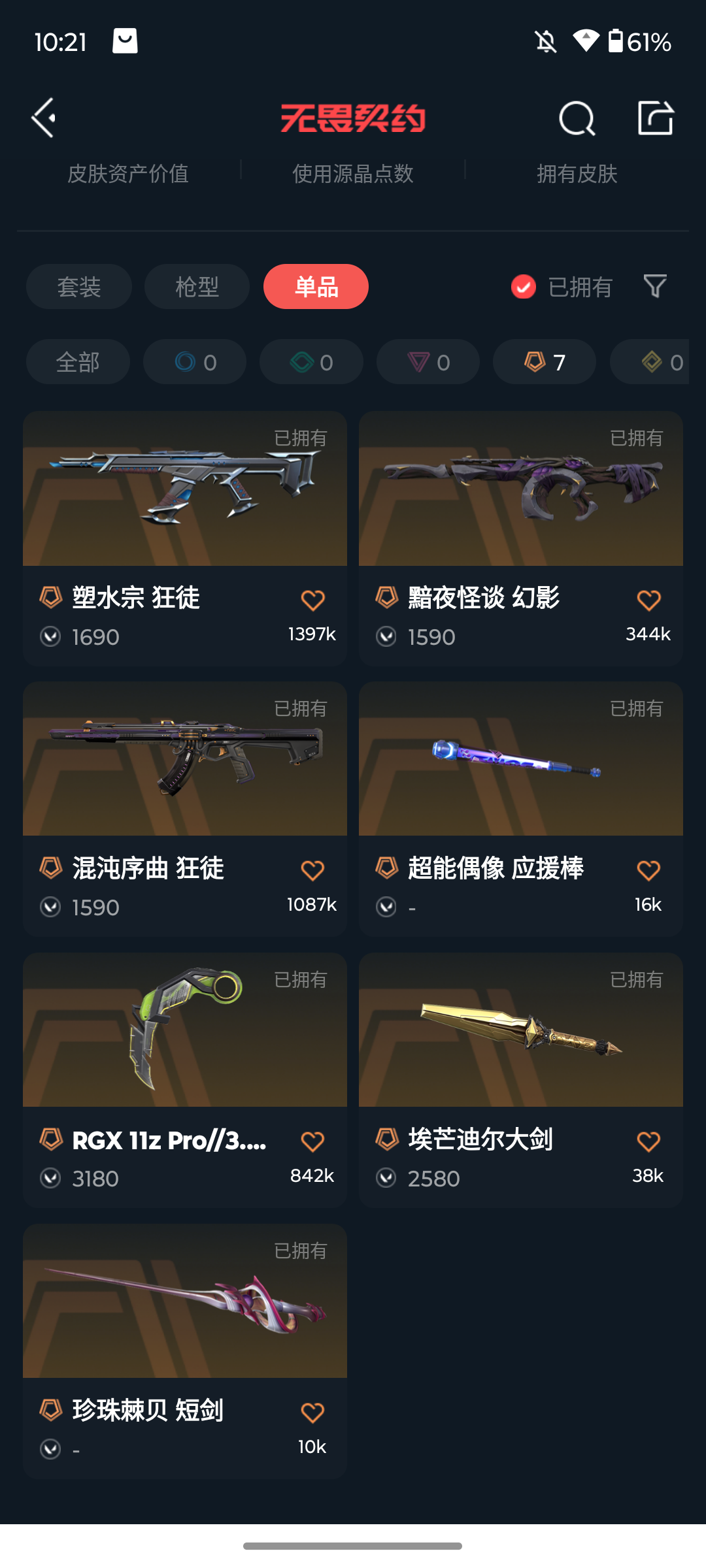This screenshot has width=706, height=1568.
Task: Open the search icon
Action: (x=577, y=119)
